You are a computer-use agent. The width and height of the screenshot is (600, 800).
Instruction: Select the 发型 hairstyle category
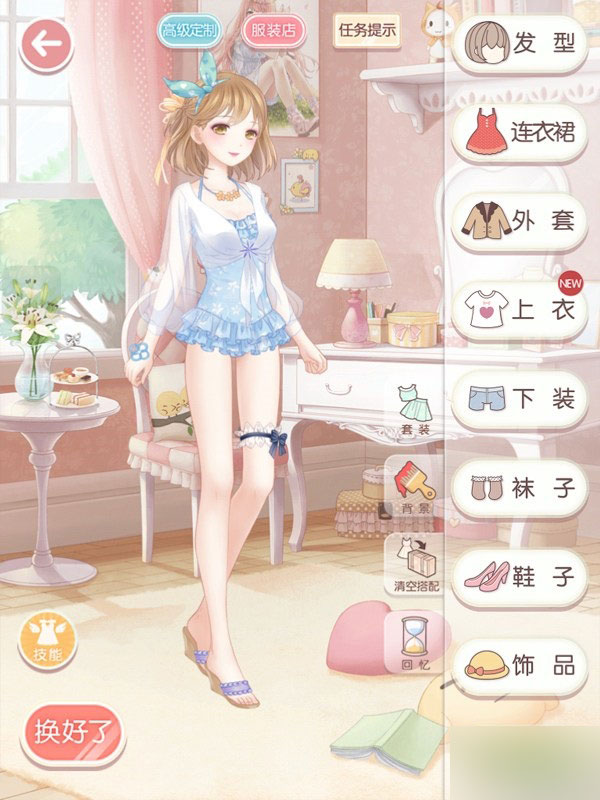tap(520, 44)
